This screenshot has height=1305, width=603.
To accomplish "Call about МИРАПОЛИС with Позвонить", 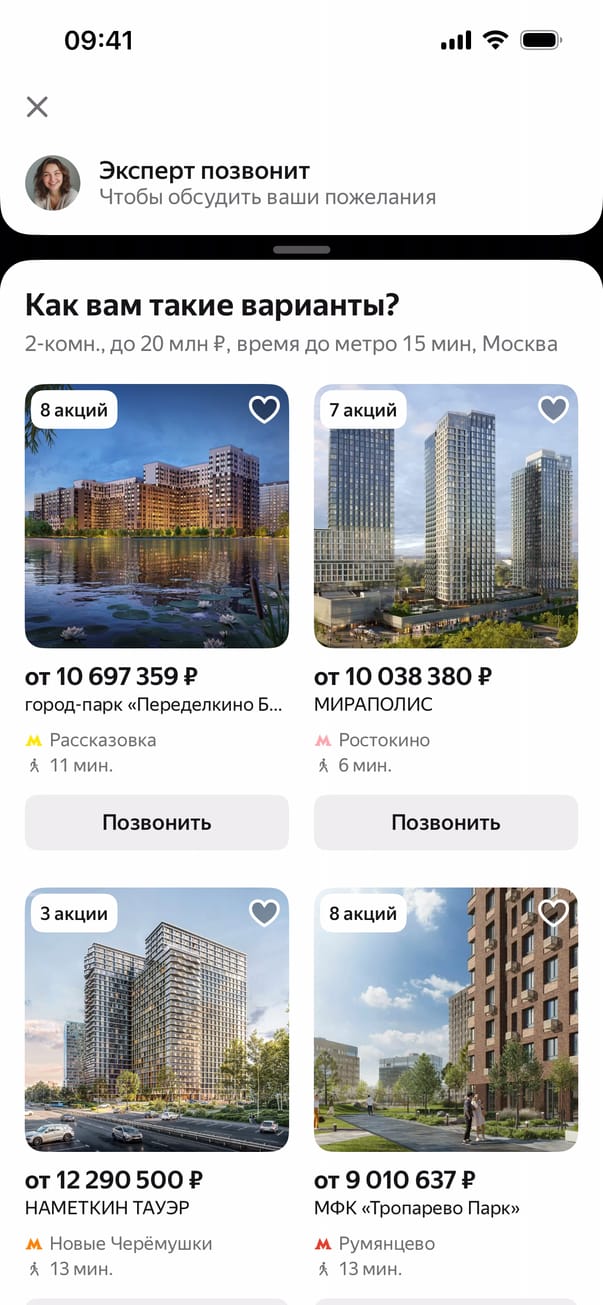I will 445,823.
